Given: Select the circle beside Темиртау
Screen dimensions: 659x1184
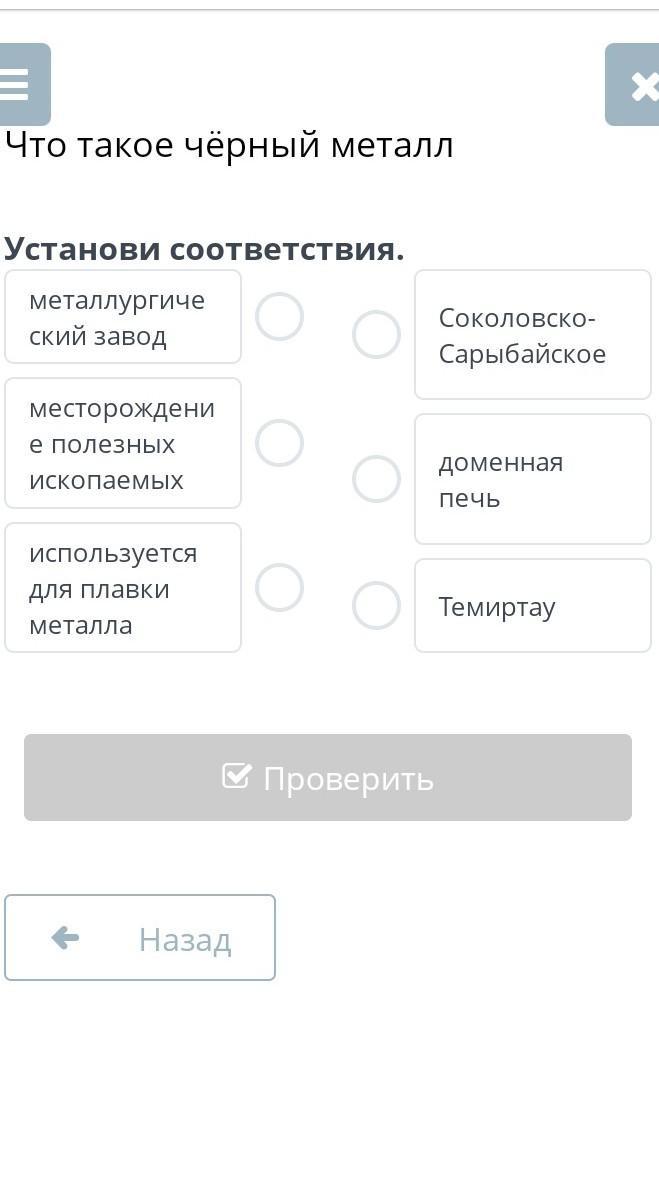Looking at the screenshot, I should click(x=376, y=606).
